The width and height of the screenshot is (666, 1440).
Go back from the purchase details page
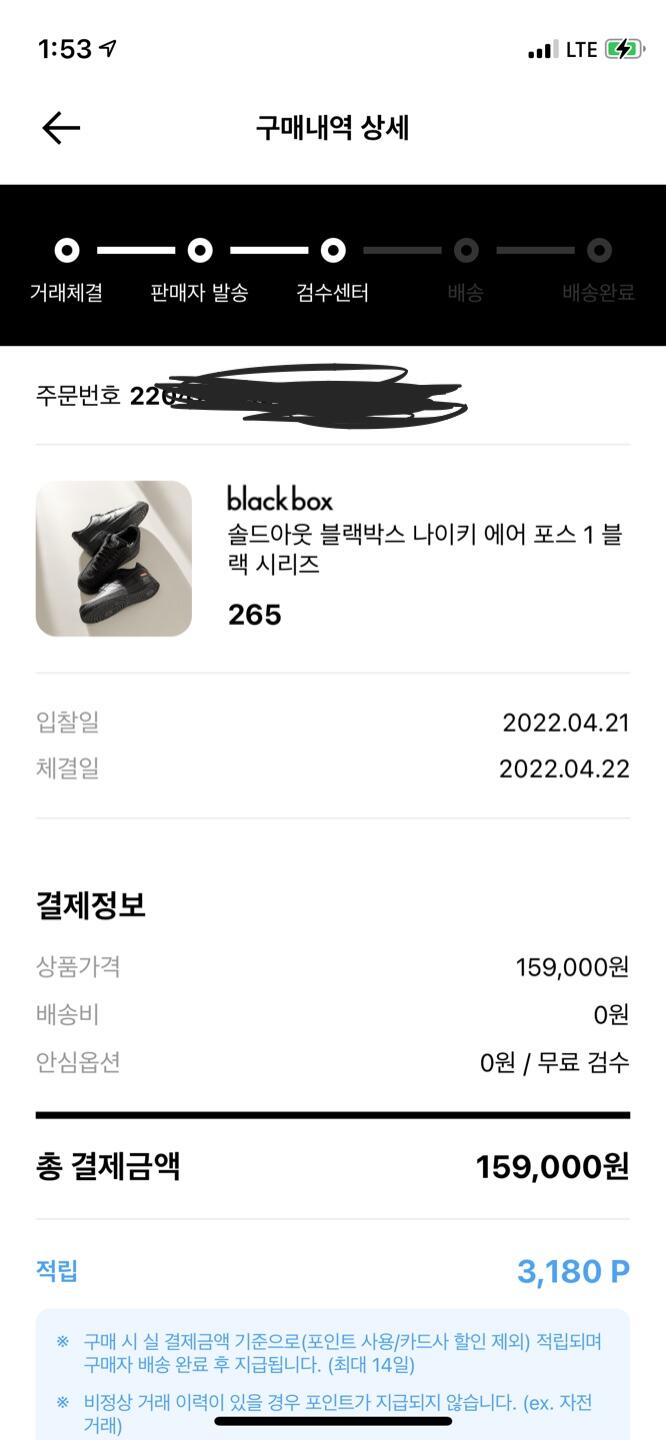coord(61,128)
